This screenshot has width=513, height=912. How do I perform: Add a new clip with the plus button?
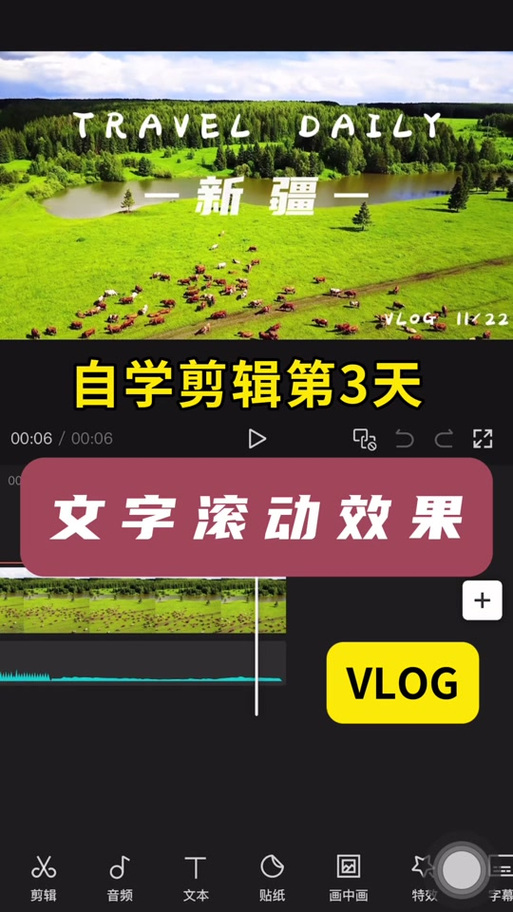482,600
